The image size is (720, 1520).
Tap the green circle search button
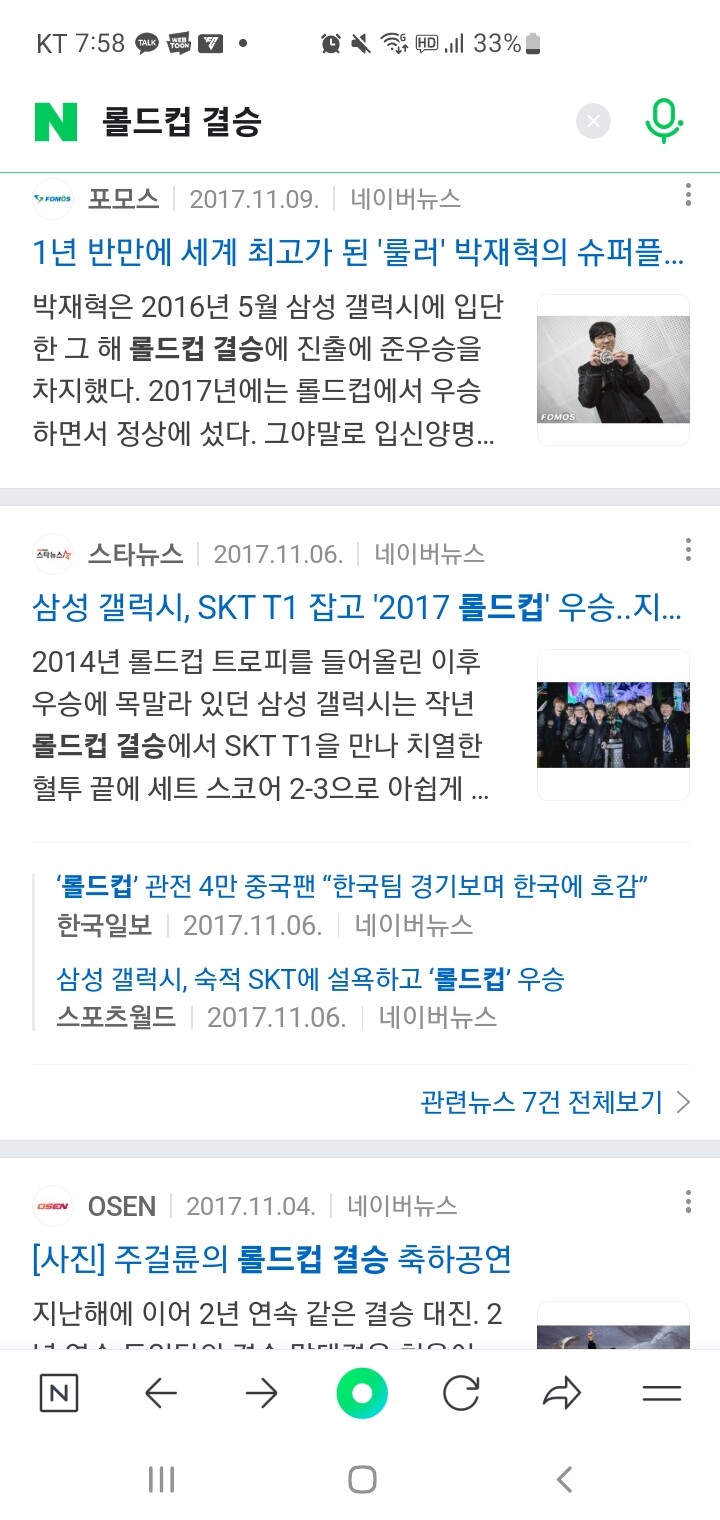(x=362, y=1393)
